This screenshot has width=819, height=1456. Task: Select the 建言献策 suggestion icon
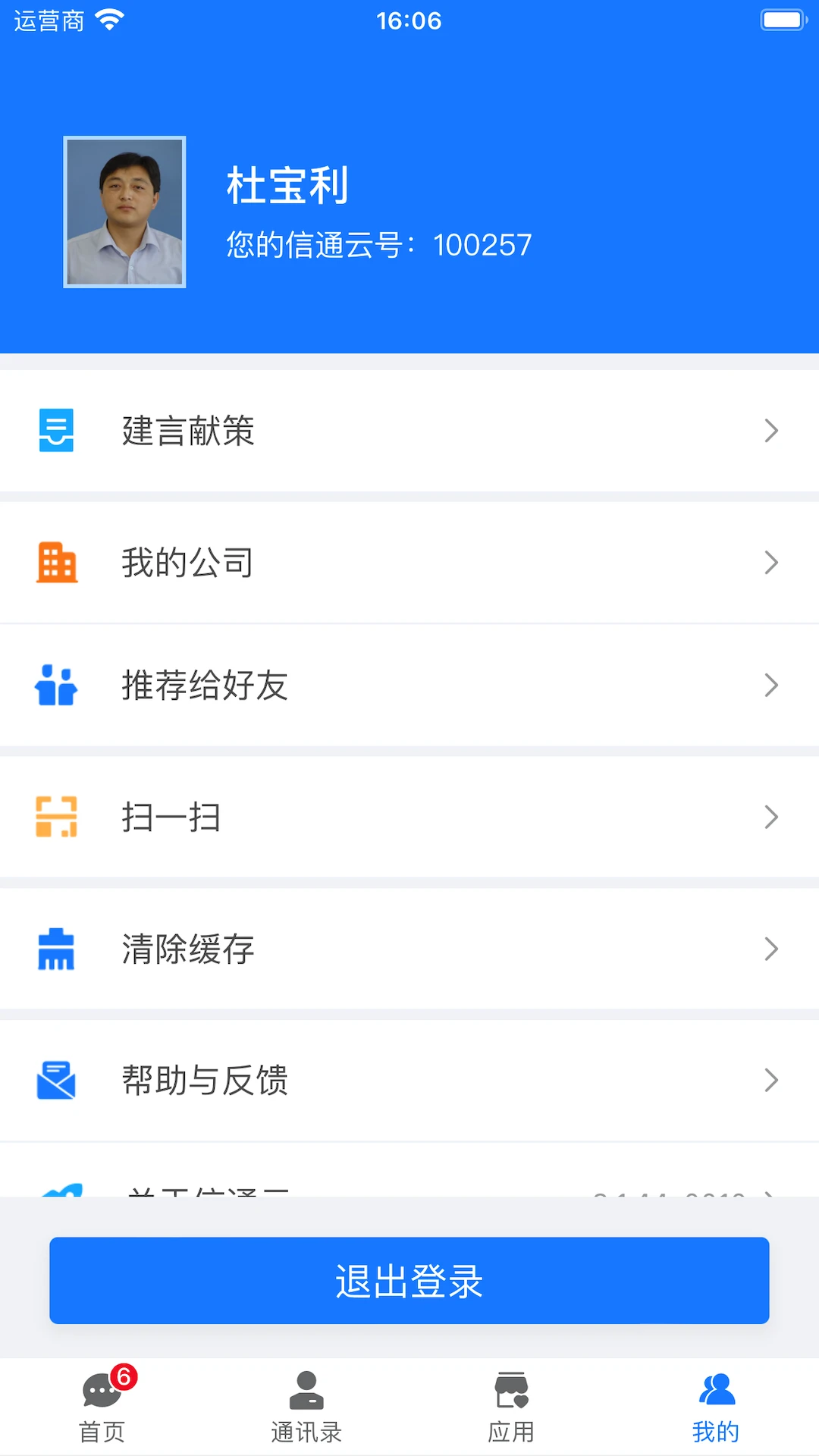tap(56, 430)
